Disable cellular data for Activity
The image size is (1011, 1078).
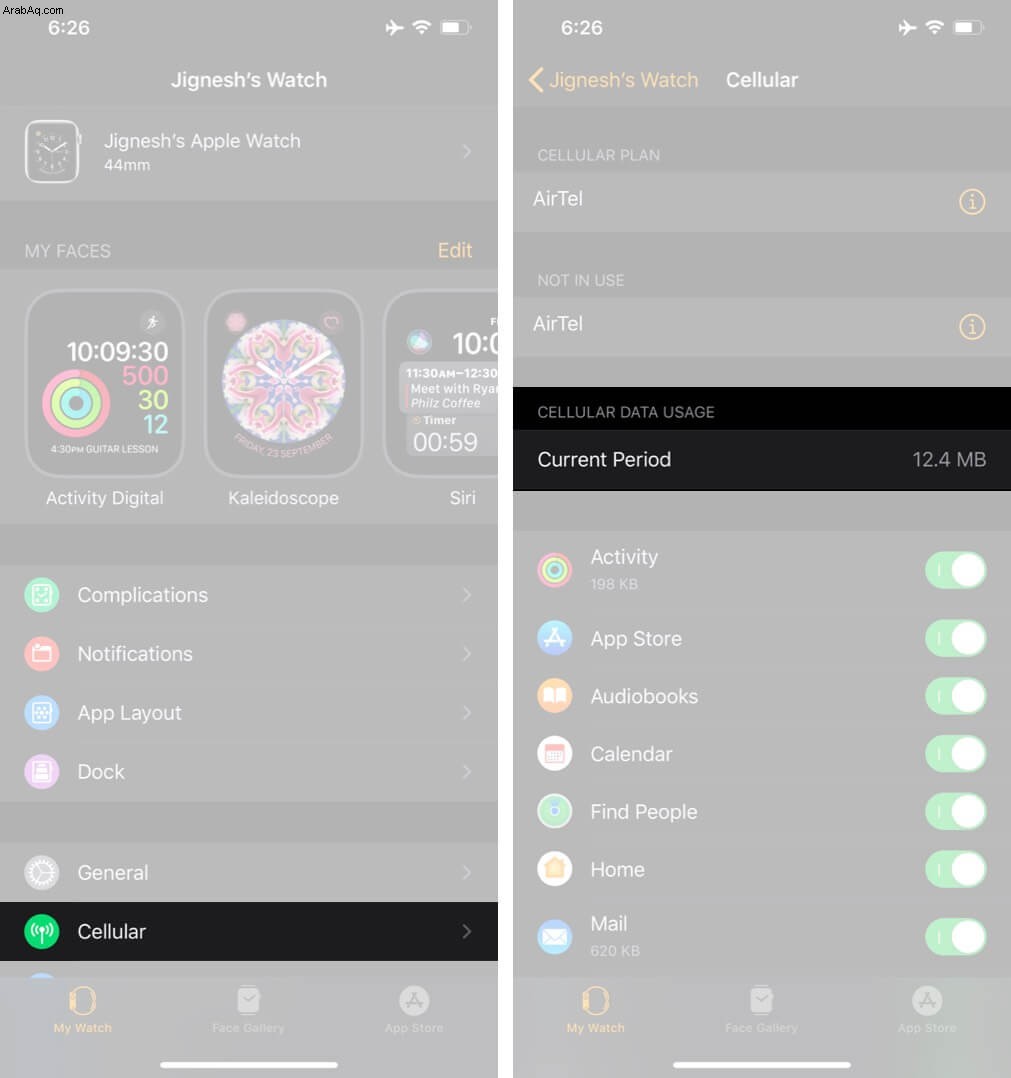955,570
